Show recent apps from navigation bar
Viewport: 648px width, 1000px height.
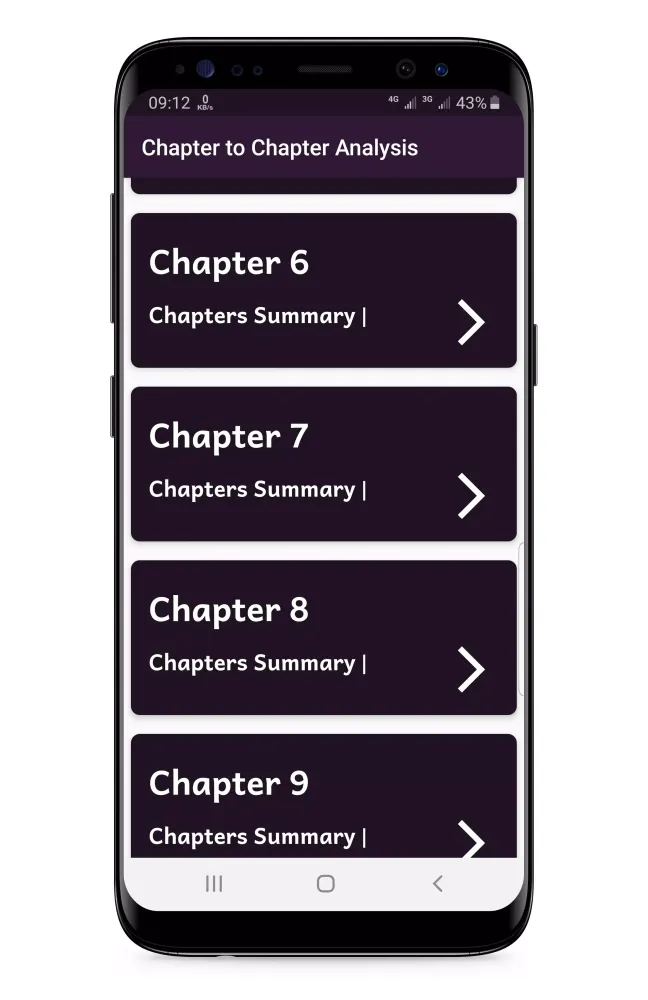[214, 884]
